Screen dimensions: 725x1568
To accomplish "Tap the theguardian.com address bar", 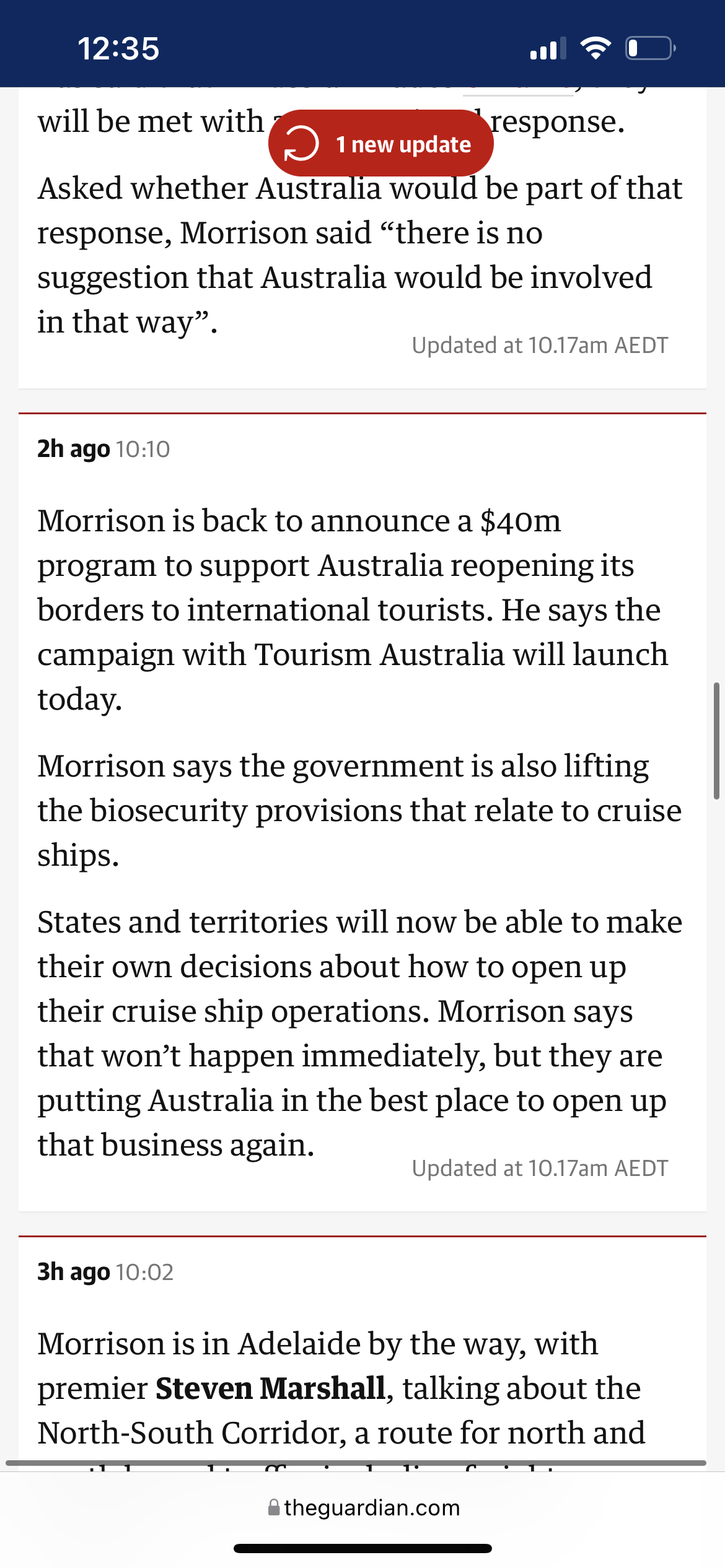I will click(364, 1507).
